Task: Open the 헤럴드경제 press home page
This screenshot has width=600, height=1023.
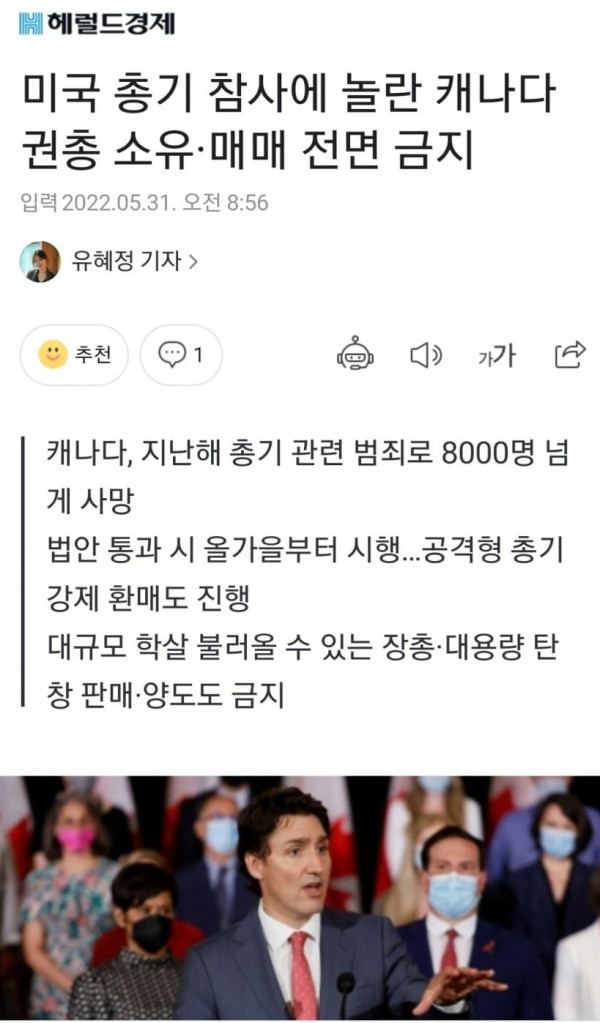Action: pyautogui.click(x=96, y=24)
